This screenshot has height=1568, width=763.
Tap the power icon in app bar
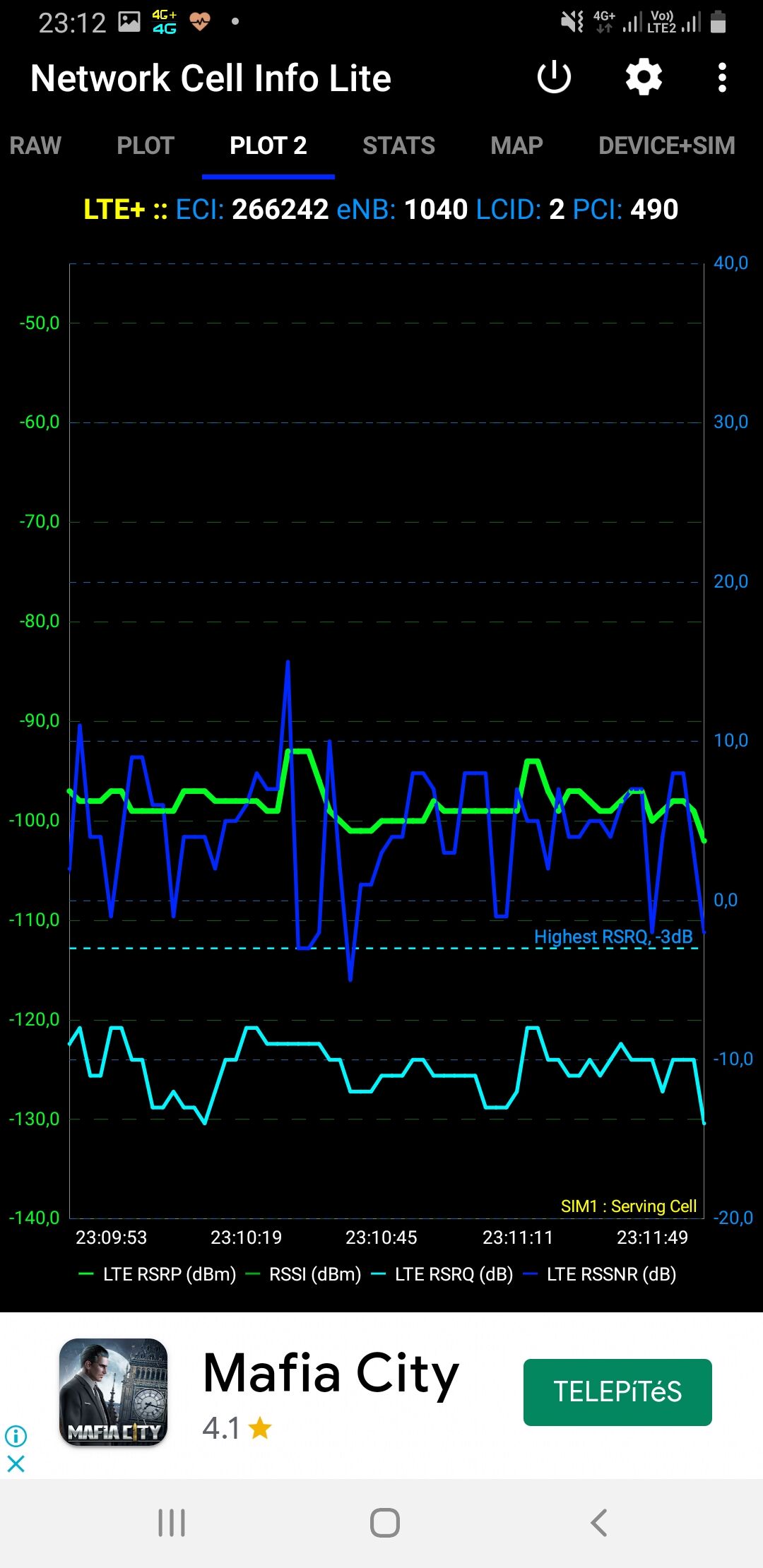(554, 78)
